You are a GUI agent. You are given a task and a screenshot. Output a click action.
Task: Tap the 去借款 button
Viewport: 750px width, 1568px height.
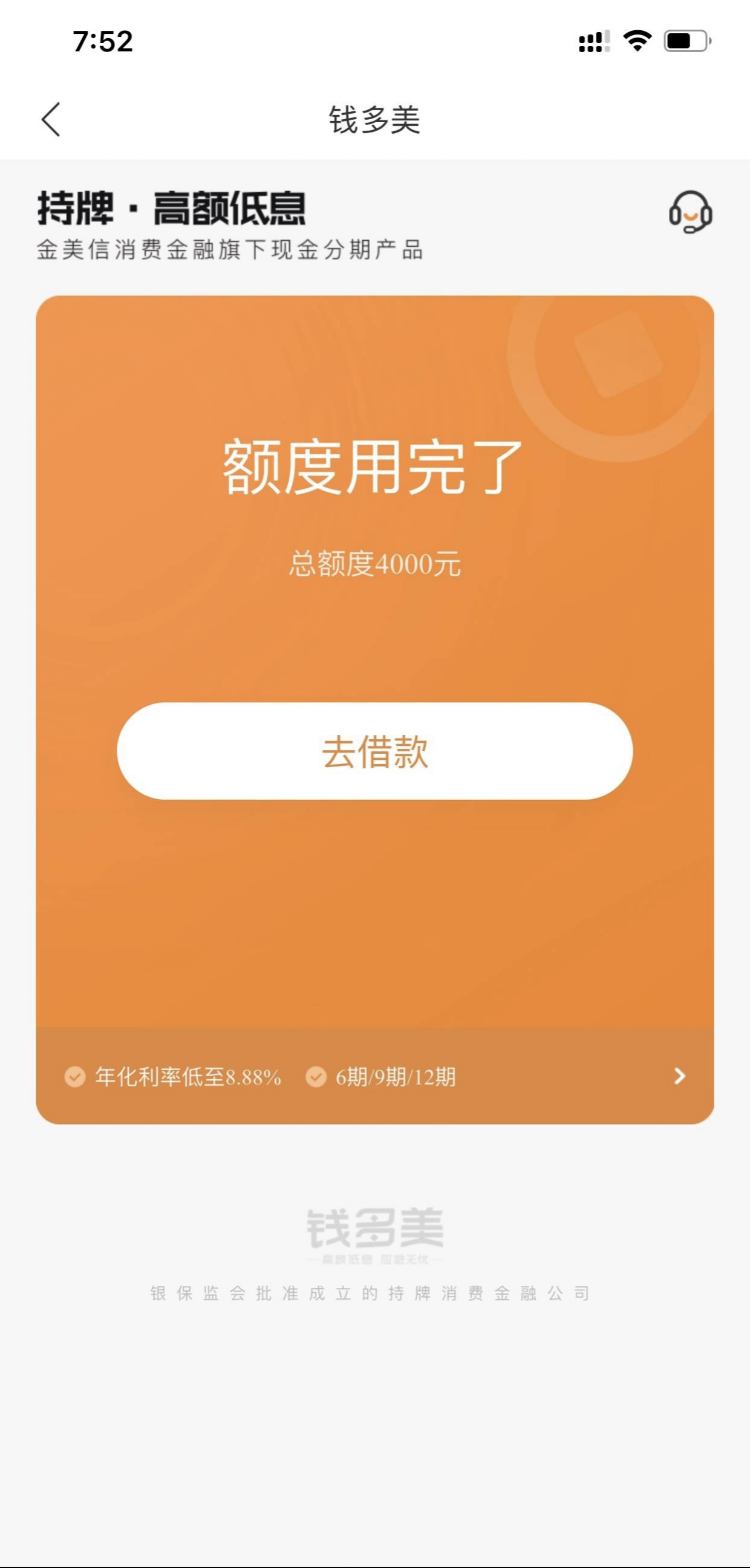click(x=374, y=751)
